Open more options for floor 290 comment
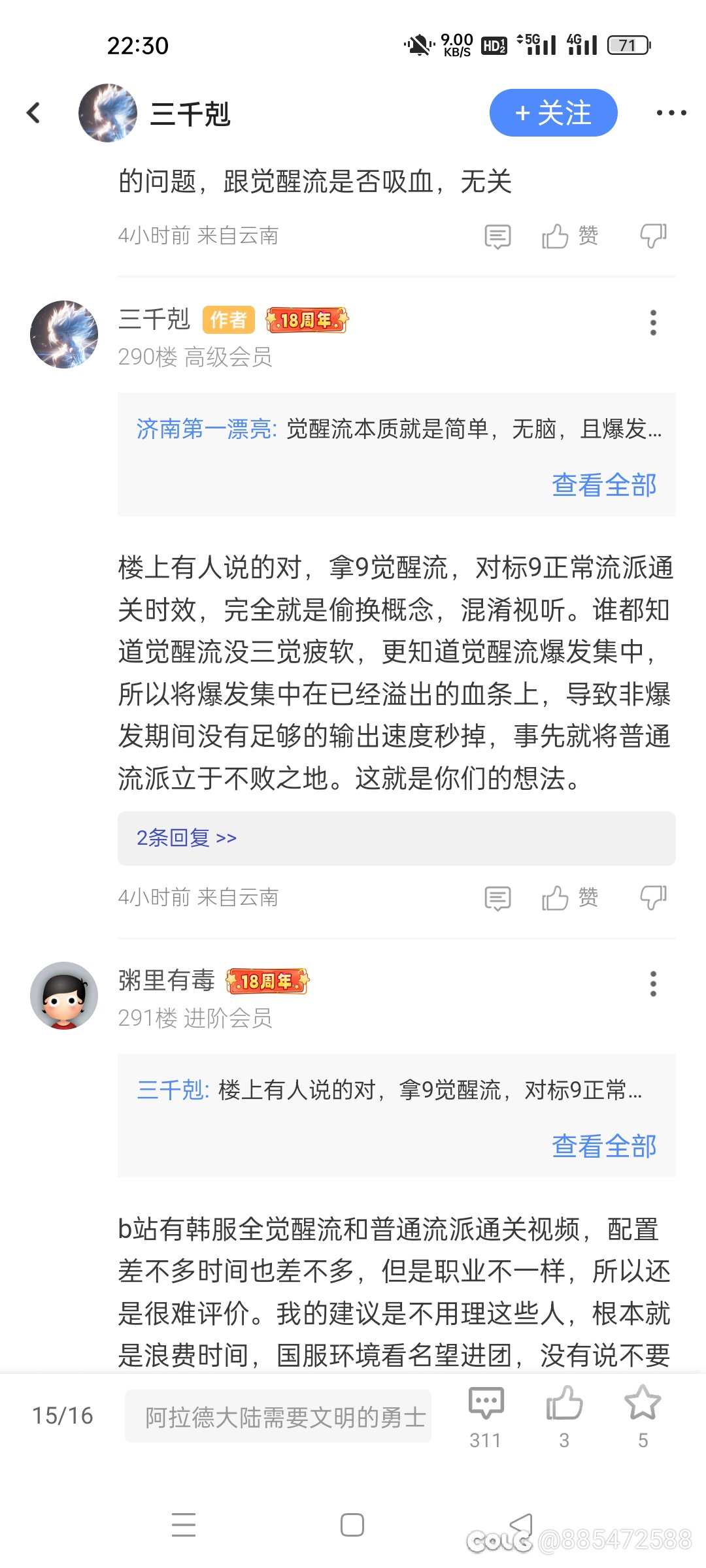 point(652,323)
